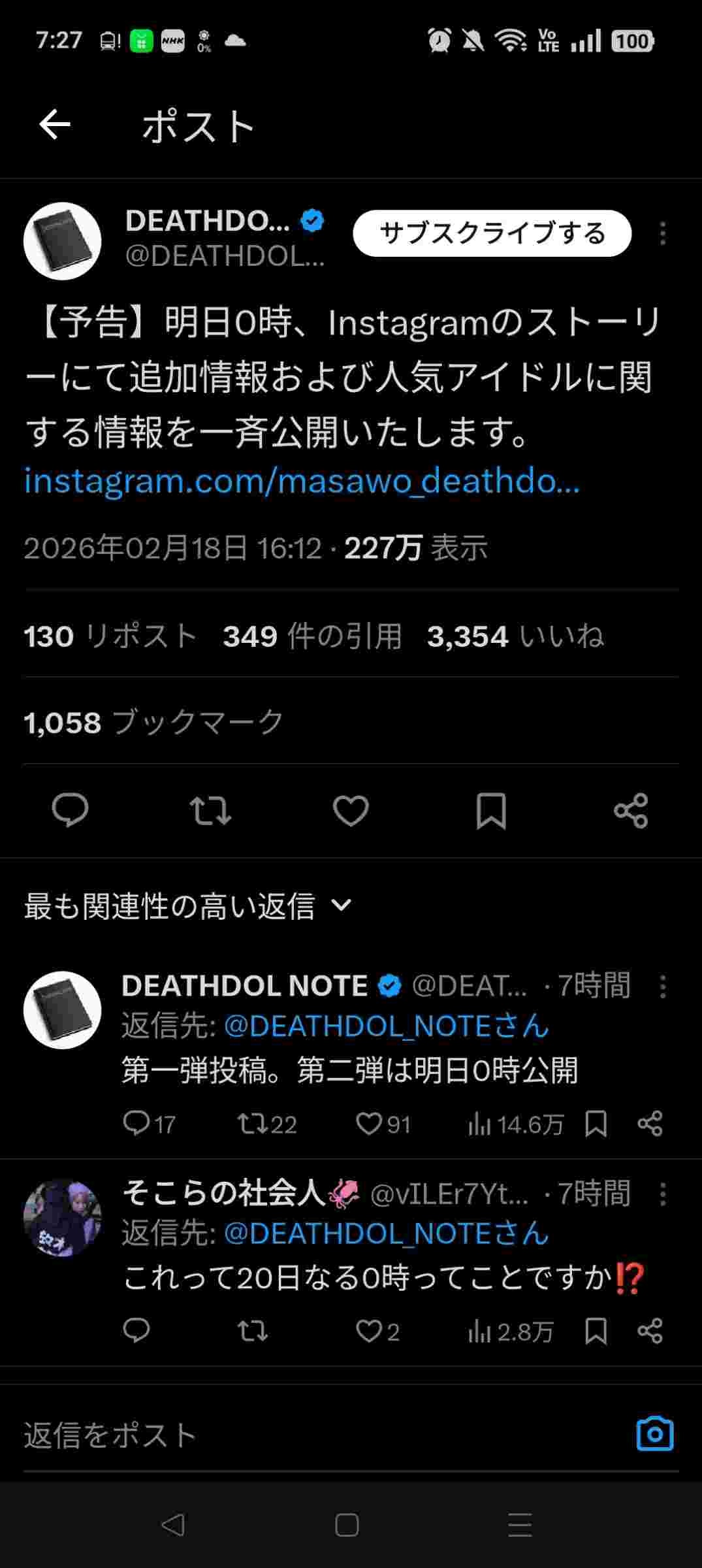View the 130 リポスト list
Screen dimensions: 702x1568
click(x=110, y=636)
